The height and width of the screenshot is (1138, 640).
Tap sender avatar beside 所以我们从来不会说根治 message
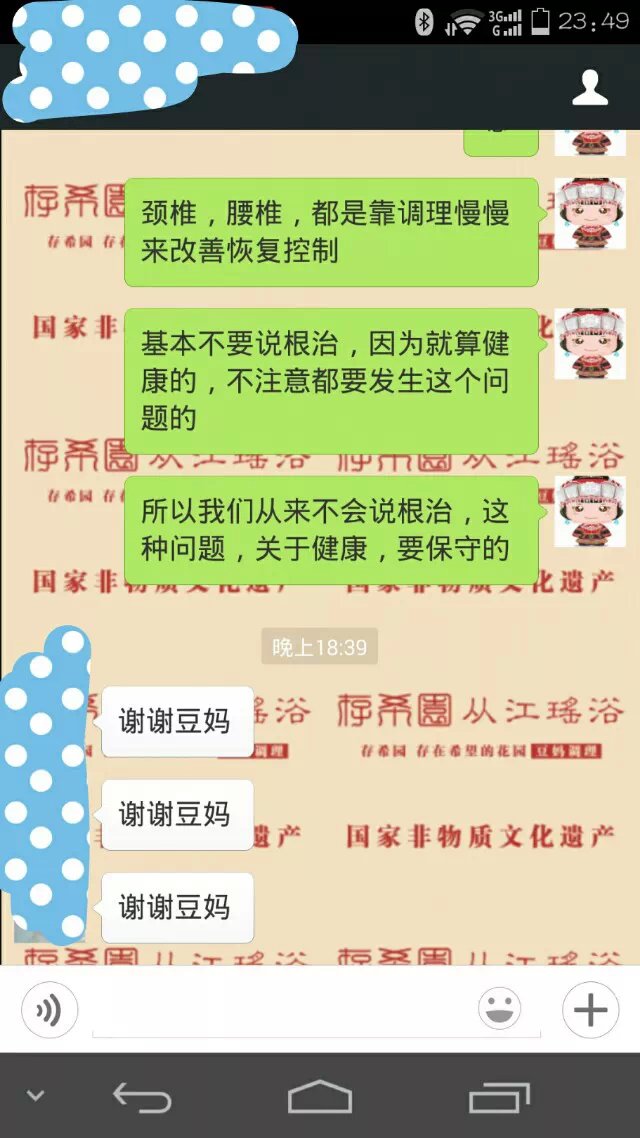click(590, 511)
